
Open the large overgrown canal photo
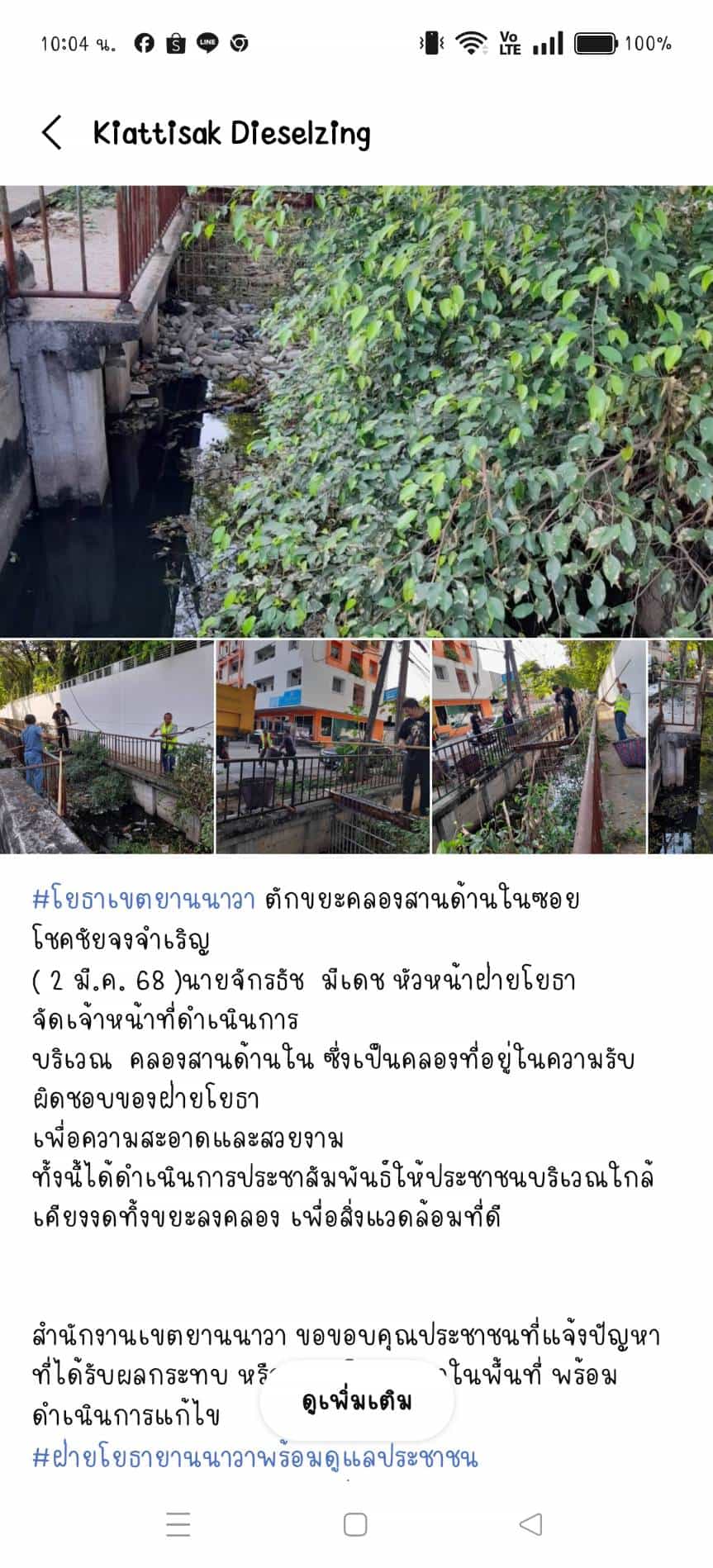point(356,411)
